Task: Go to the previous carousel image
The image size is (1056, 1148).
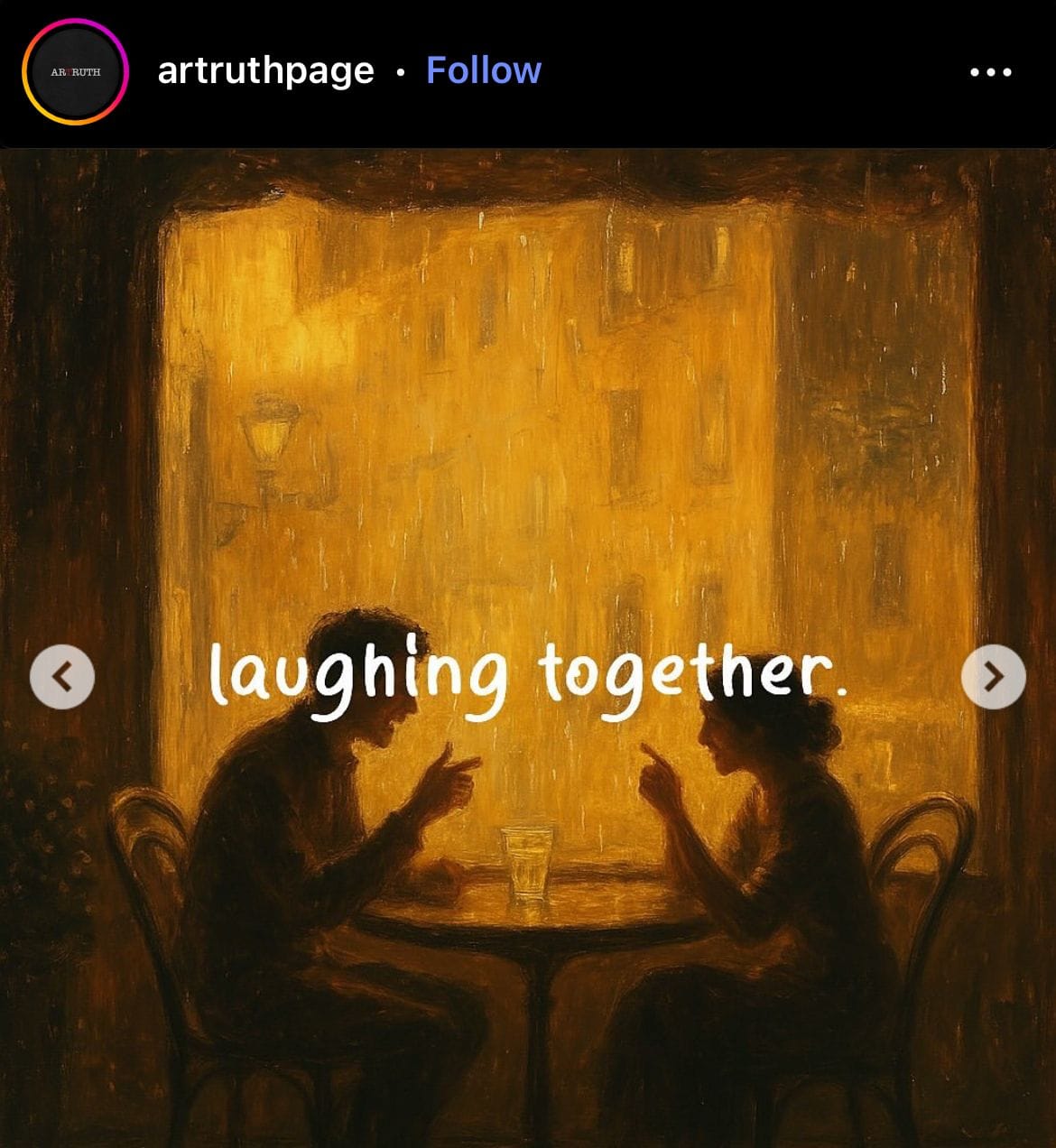Action: click(62, 676)
